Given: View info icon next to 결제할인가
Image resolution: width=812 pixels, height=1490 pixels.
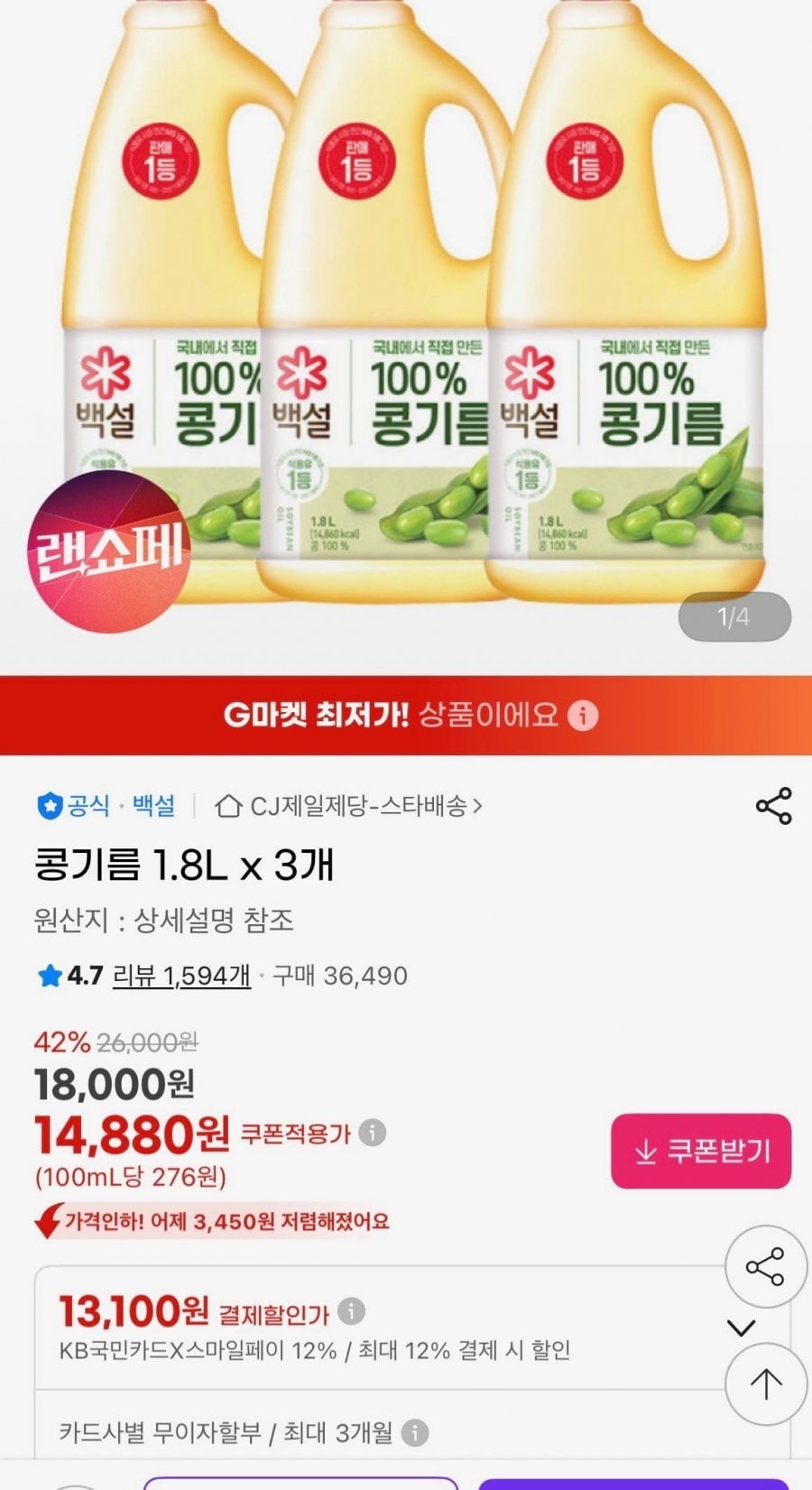Looking at the screenshot, I should (351, 1310).
